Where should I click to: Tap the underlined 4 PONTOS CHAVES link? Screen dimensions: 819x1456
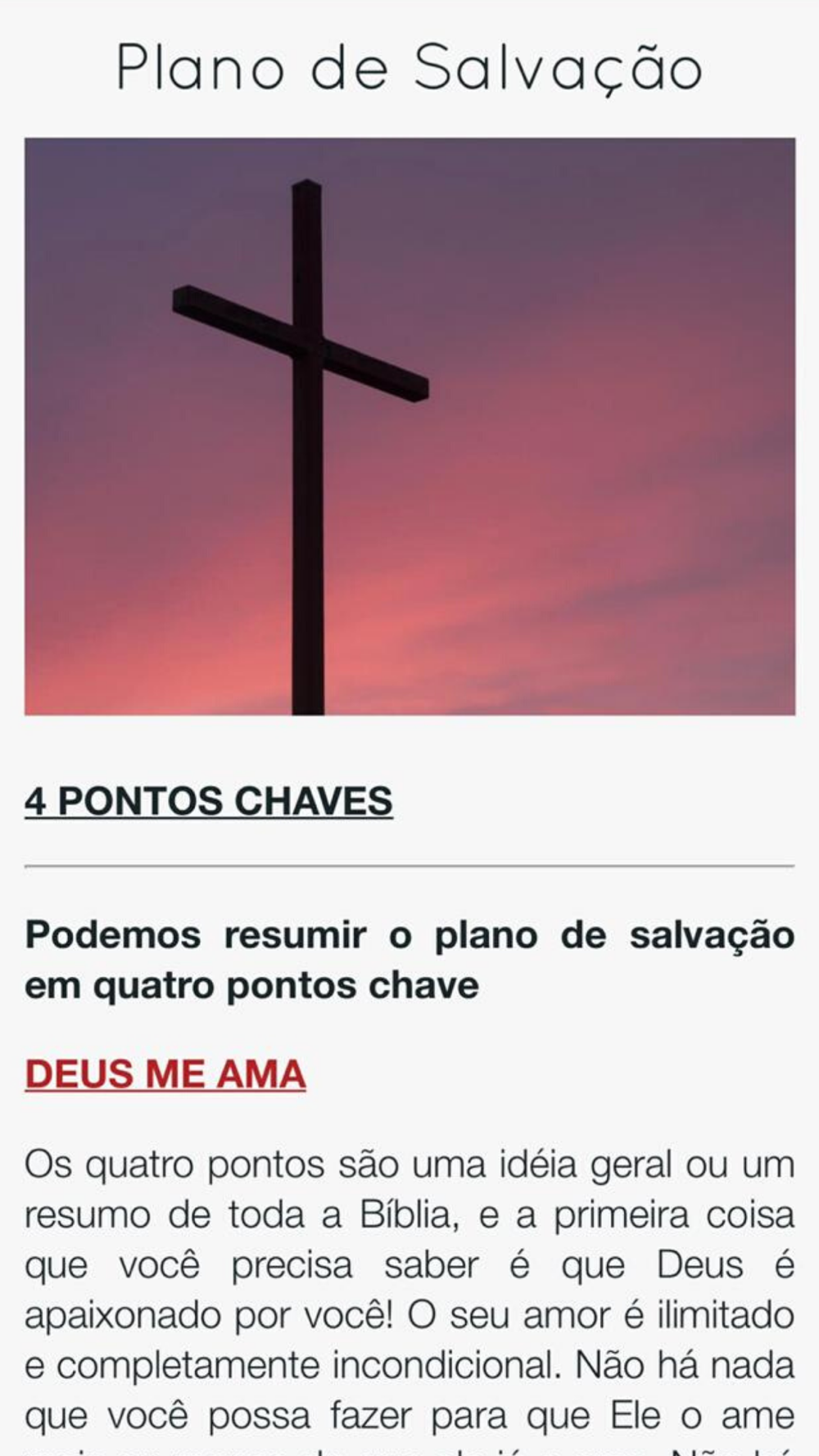tap(209, 801)
